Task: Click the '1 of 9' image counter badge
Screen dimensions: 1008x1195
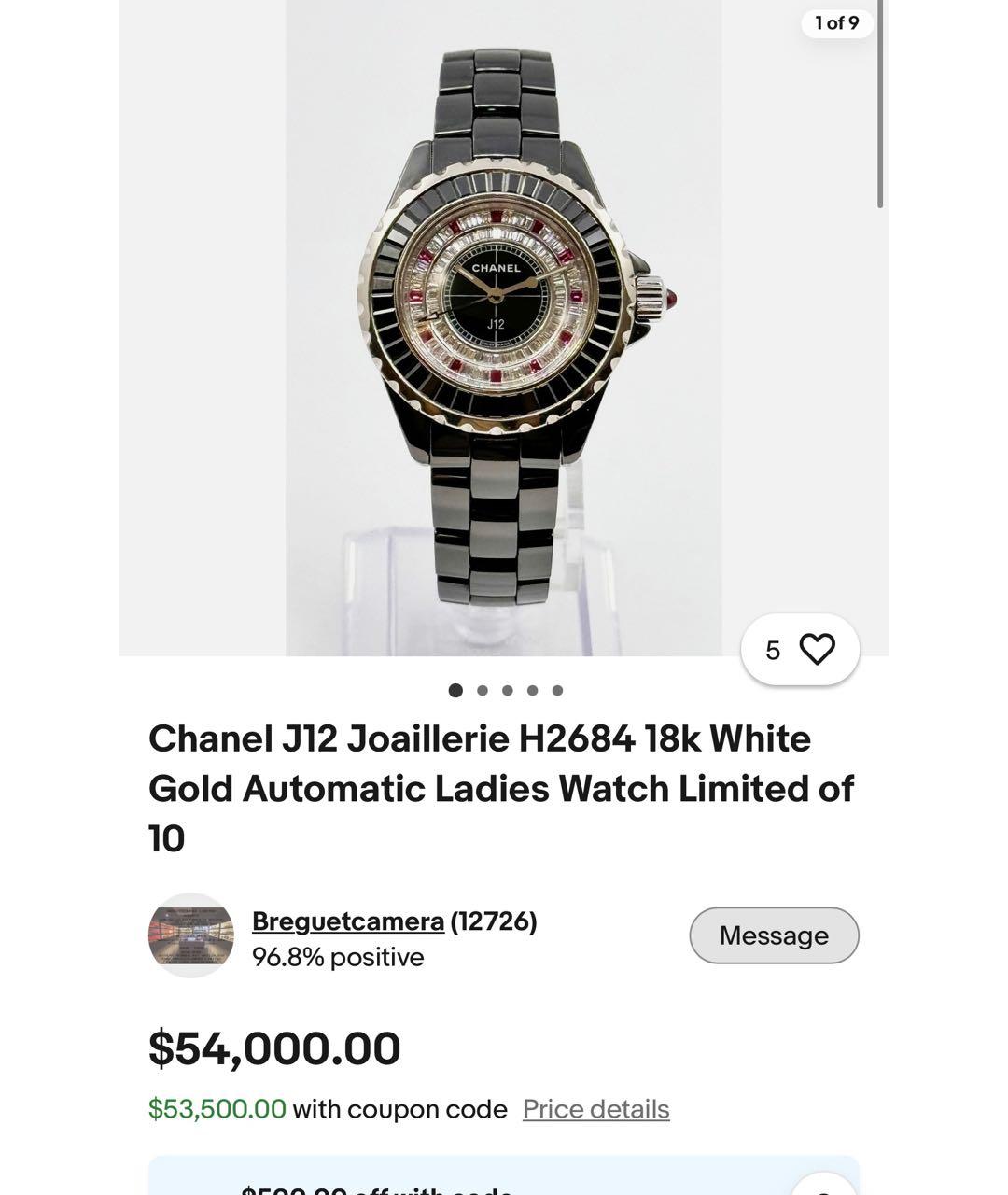Action: 835,25
